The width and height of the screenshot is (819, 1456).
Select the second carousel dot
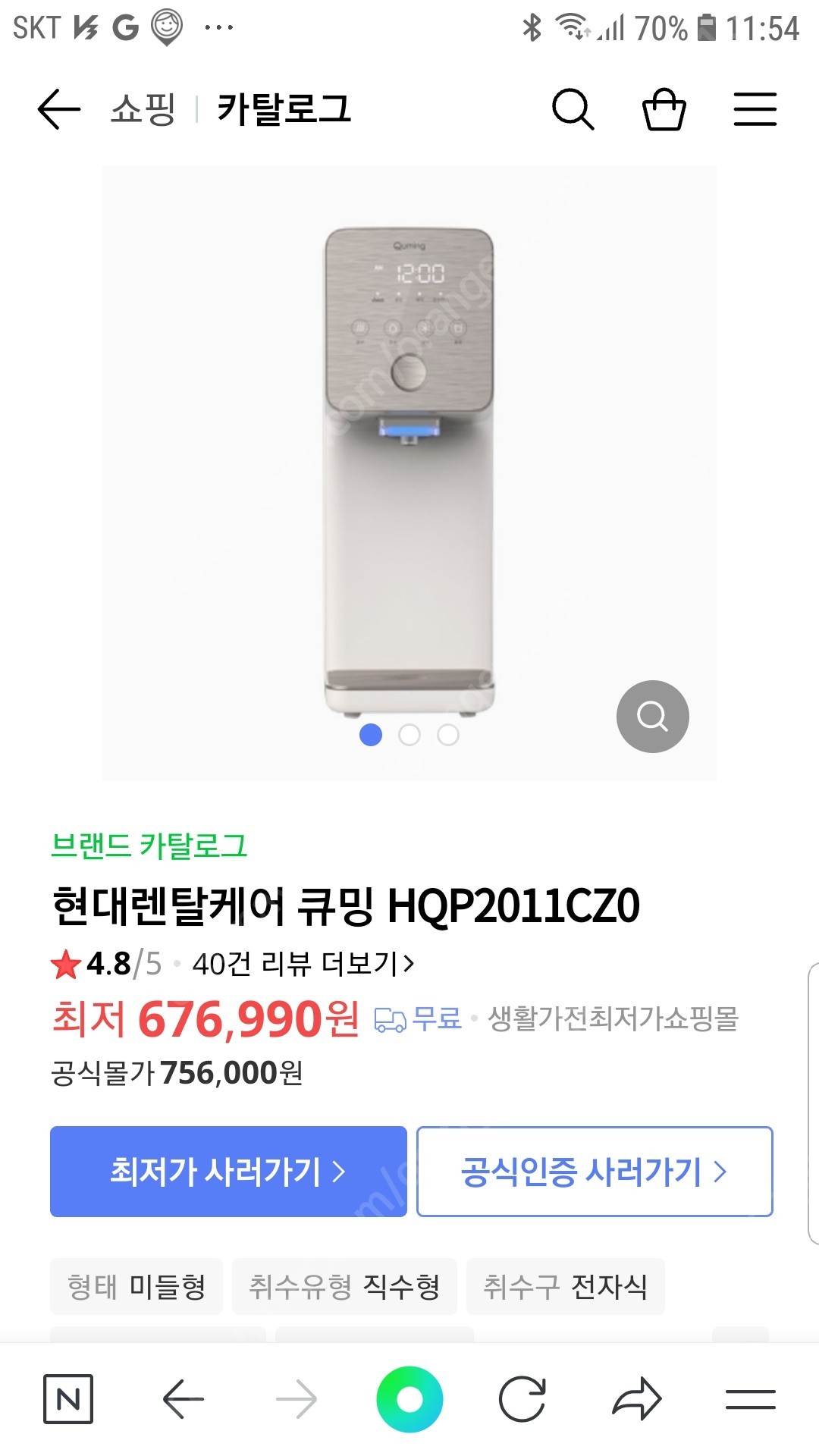(x=409, y=736)
